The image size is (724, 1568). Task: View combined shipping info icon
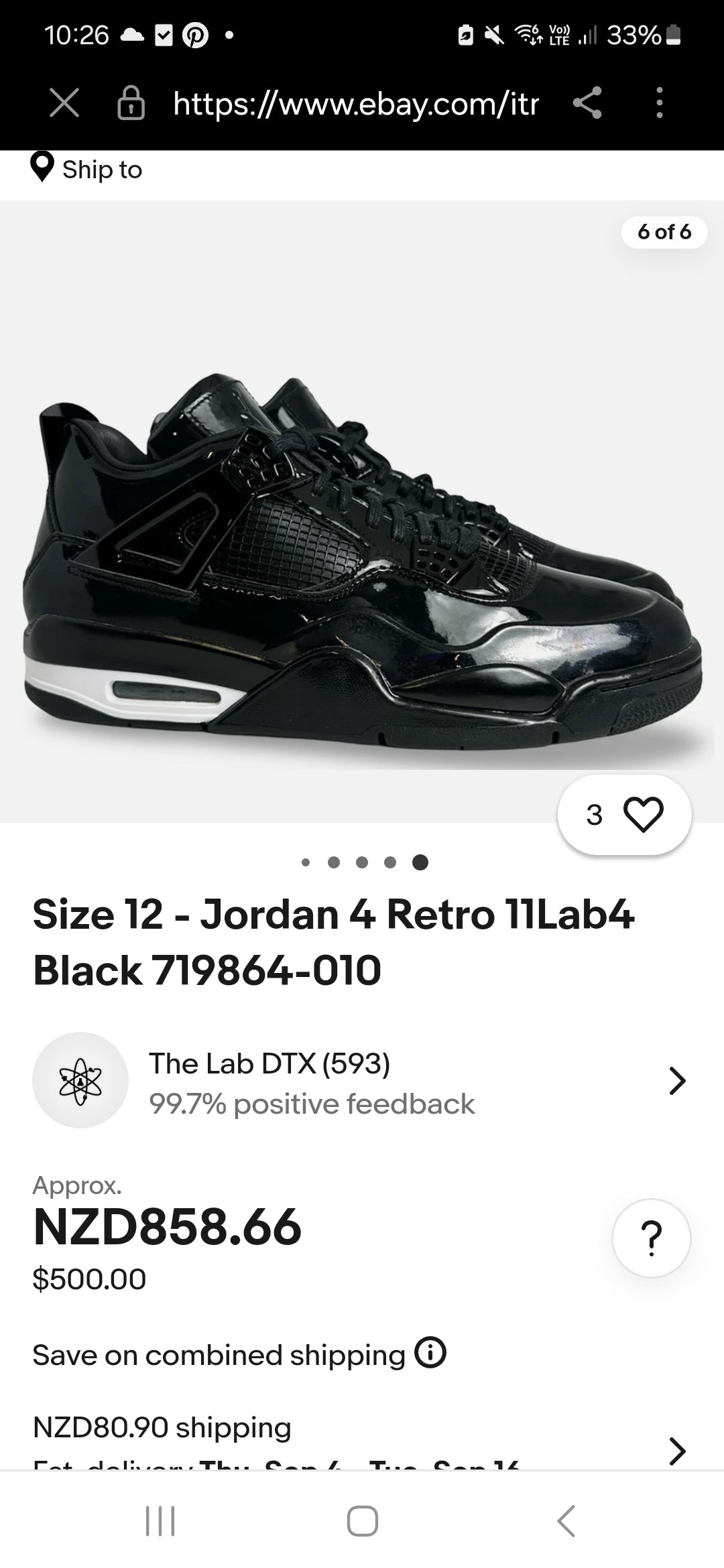click(x=430, y=1352)
